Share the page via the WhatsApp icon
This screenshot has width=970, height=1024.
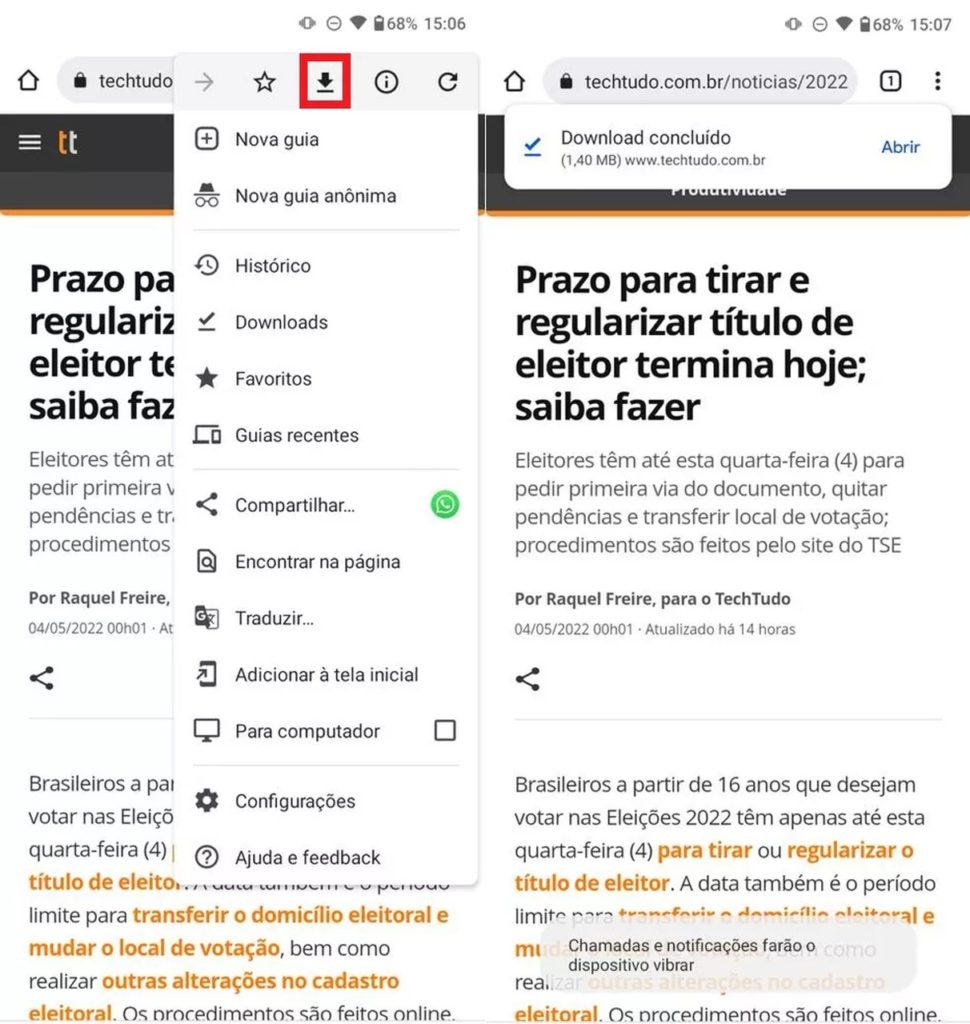tap(445, 505)
